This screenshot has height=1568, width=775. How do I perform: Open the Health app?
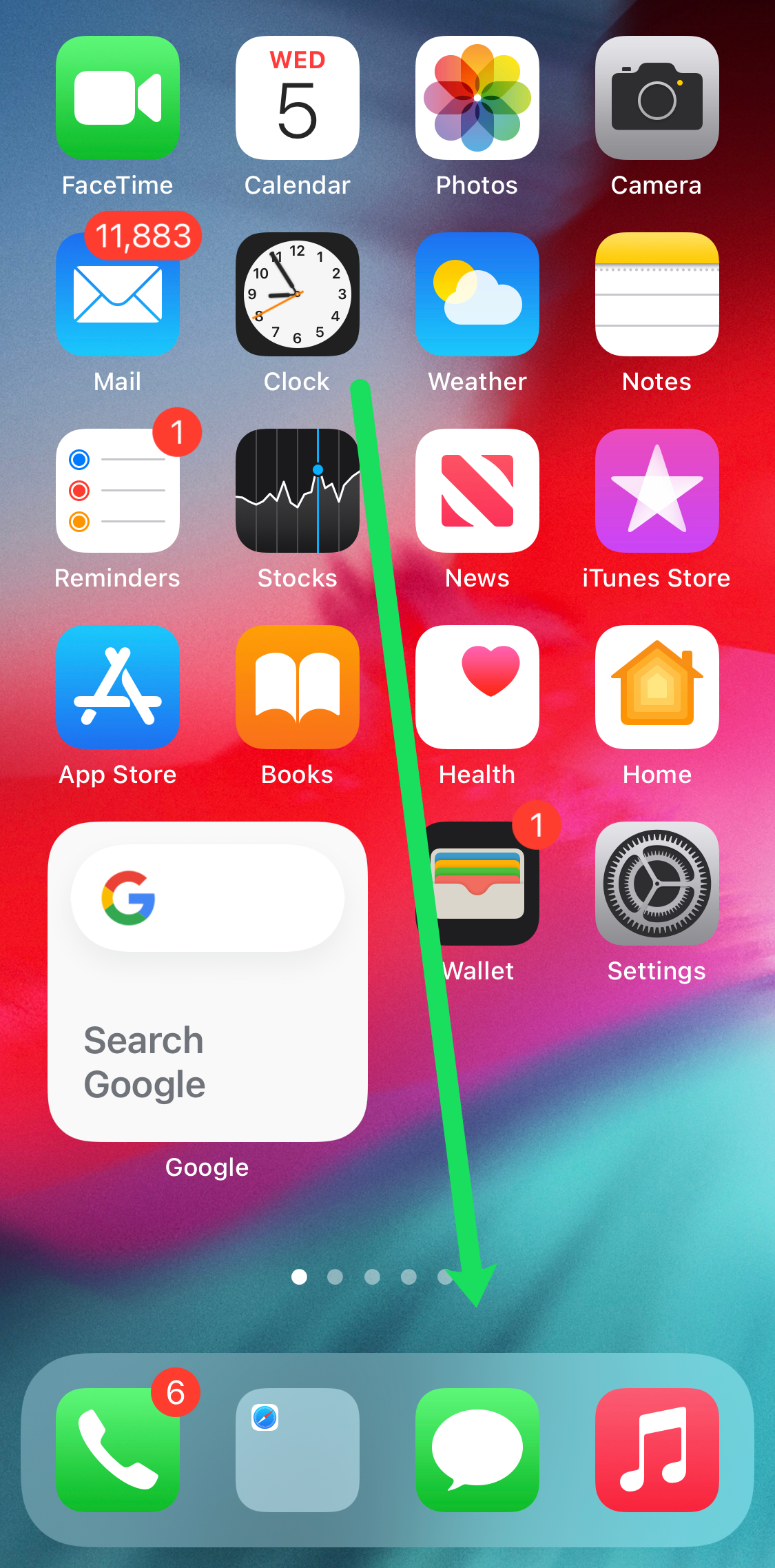(x=477, y=687)
